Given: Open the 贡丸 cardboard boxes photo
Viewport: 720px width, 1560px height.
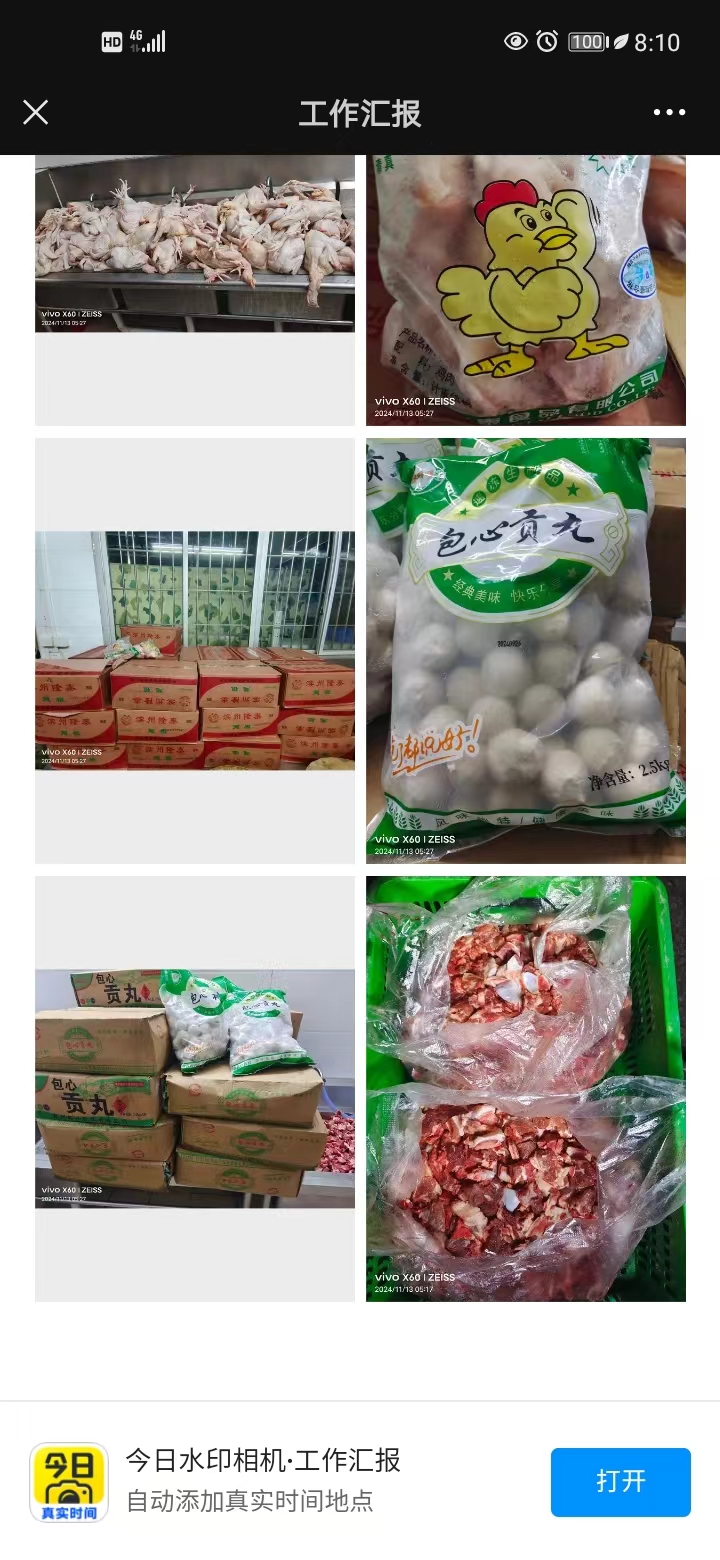Looking at the screenshot, I should point(195,1088).
